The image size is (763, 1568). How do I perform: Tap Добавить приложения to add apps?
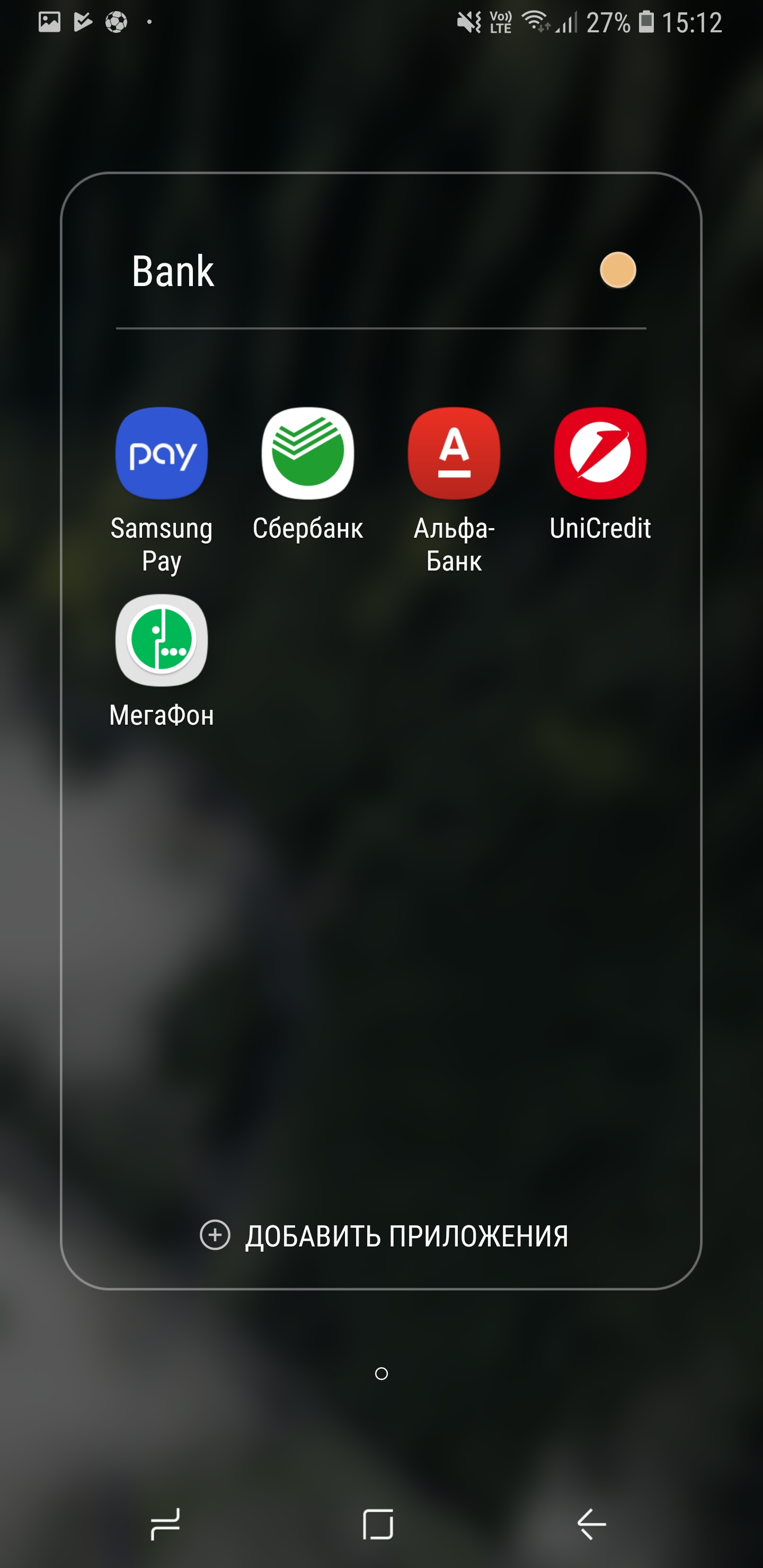click(x=384, y=1236)
